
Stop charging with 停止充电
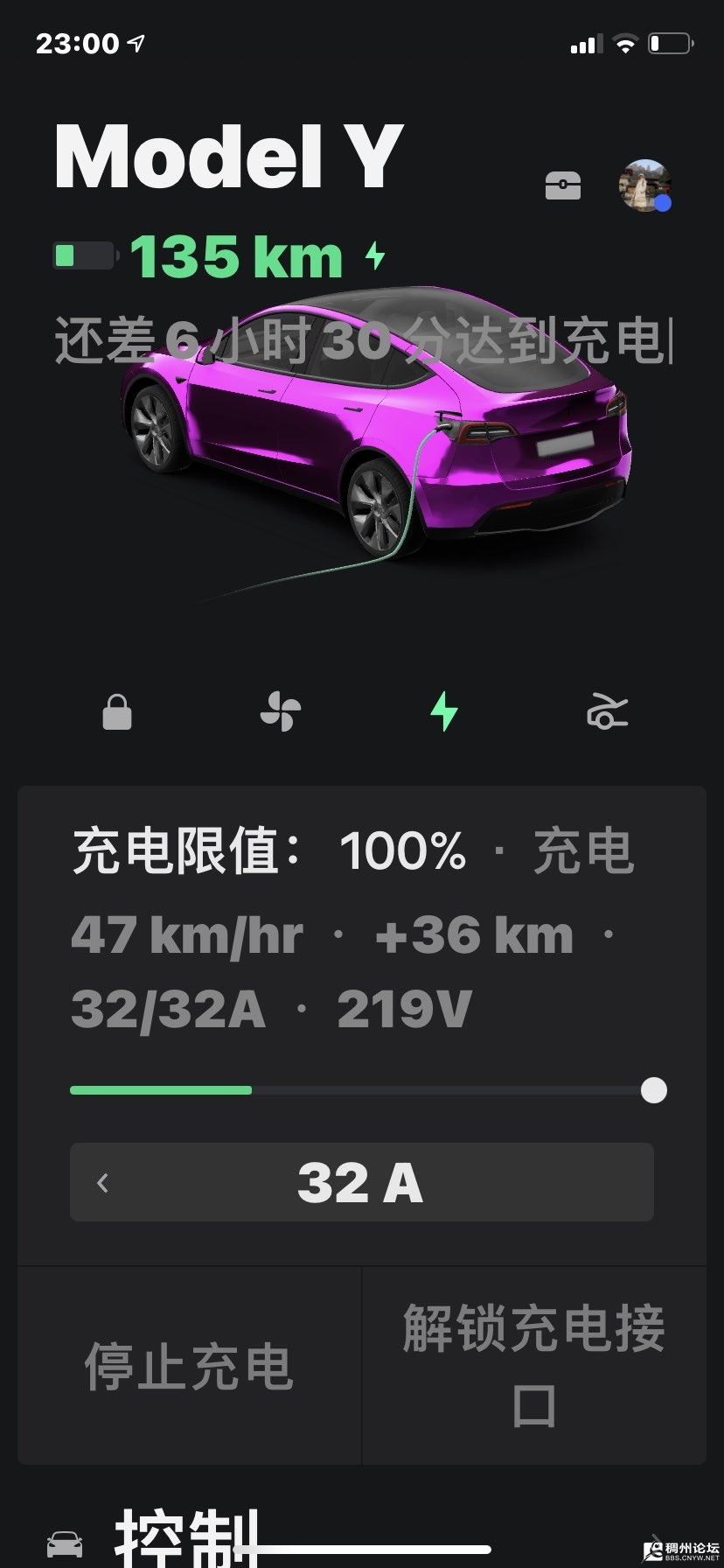point(189,1366)
